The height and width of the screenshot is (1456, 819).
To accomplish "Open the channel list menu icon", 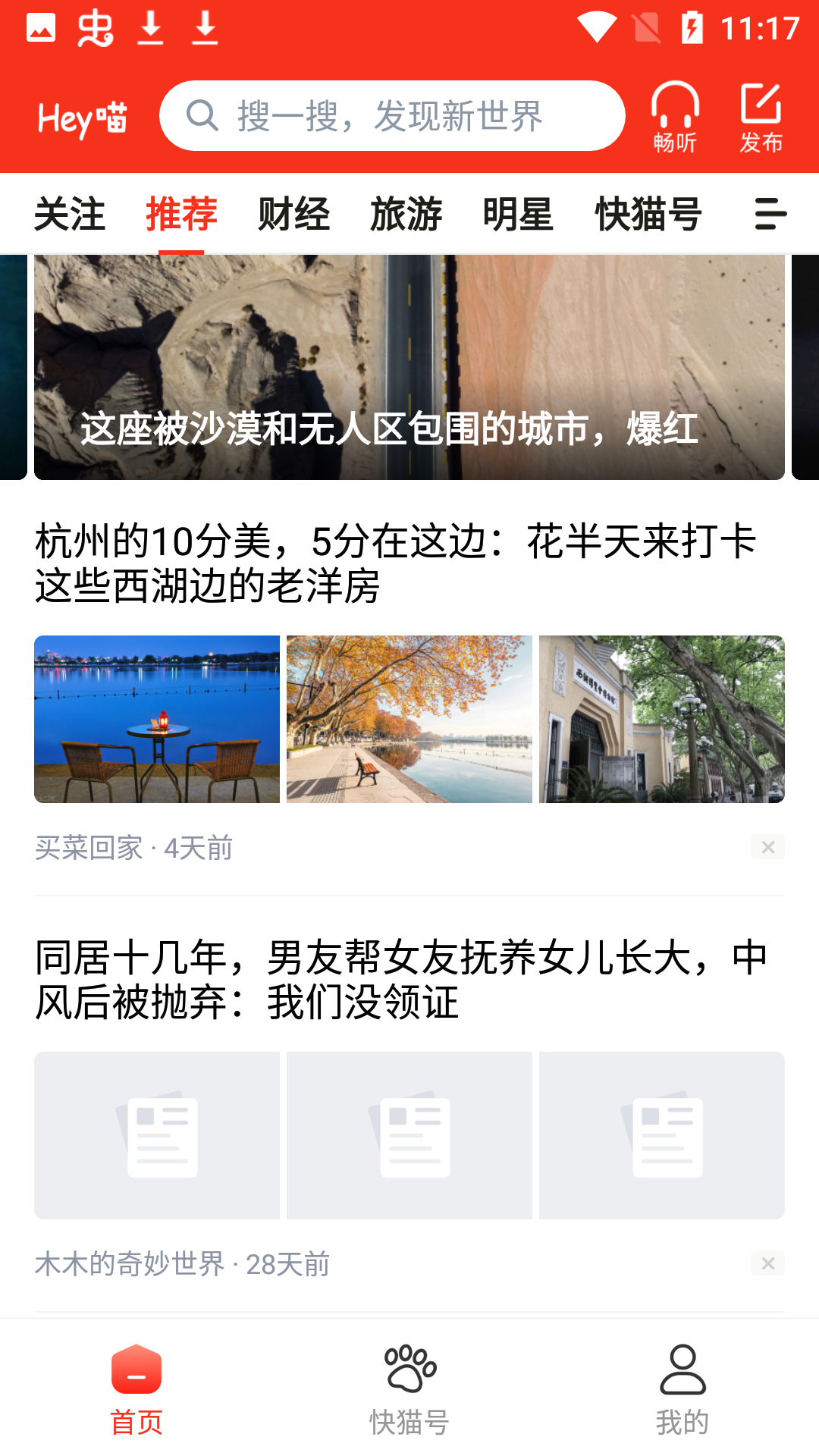I will tap(770, 214).
